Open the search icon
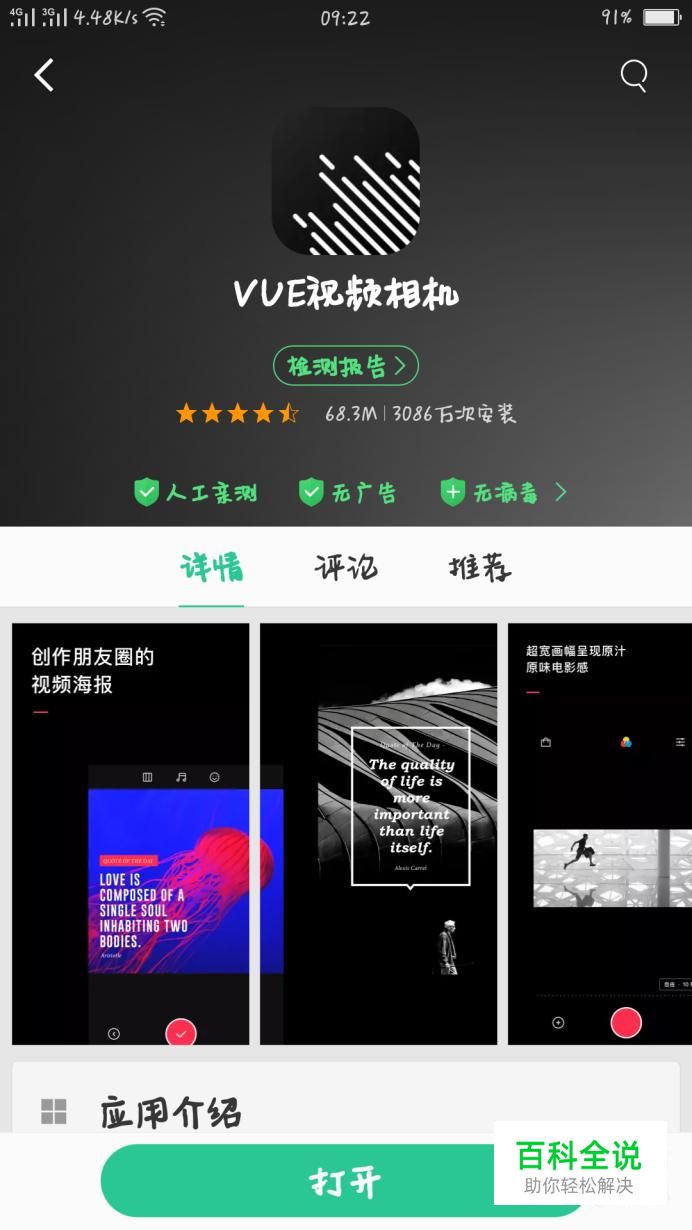692x1230 pixels. [x=634, y=75]
